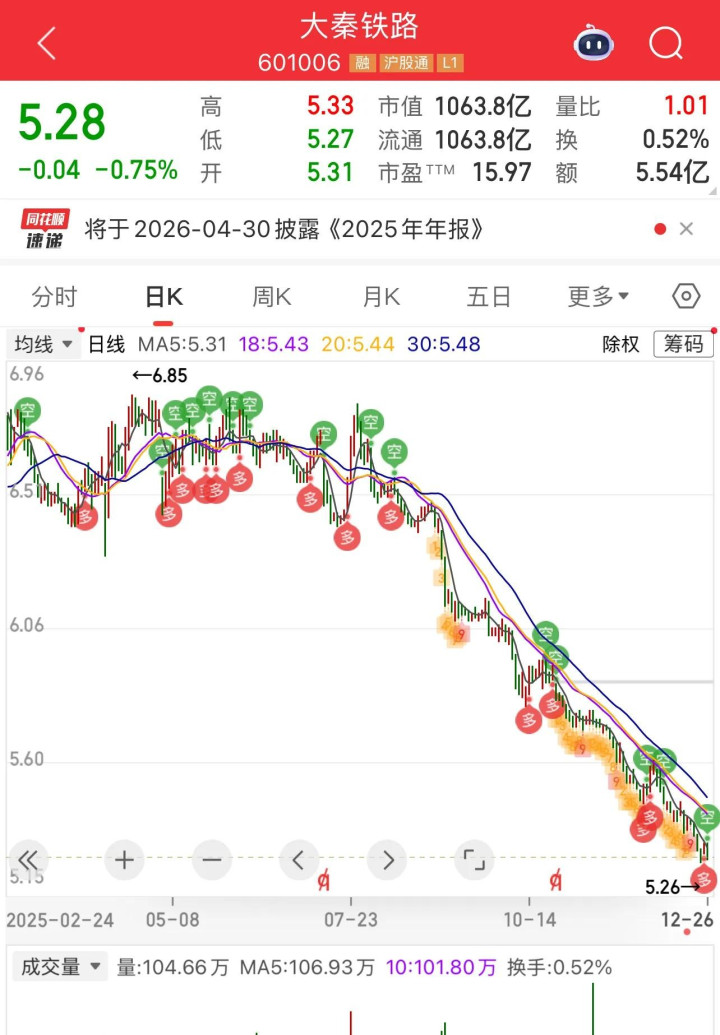
Task: Show the 五日 five-day chart
Action: point(488,297)
